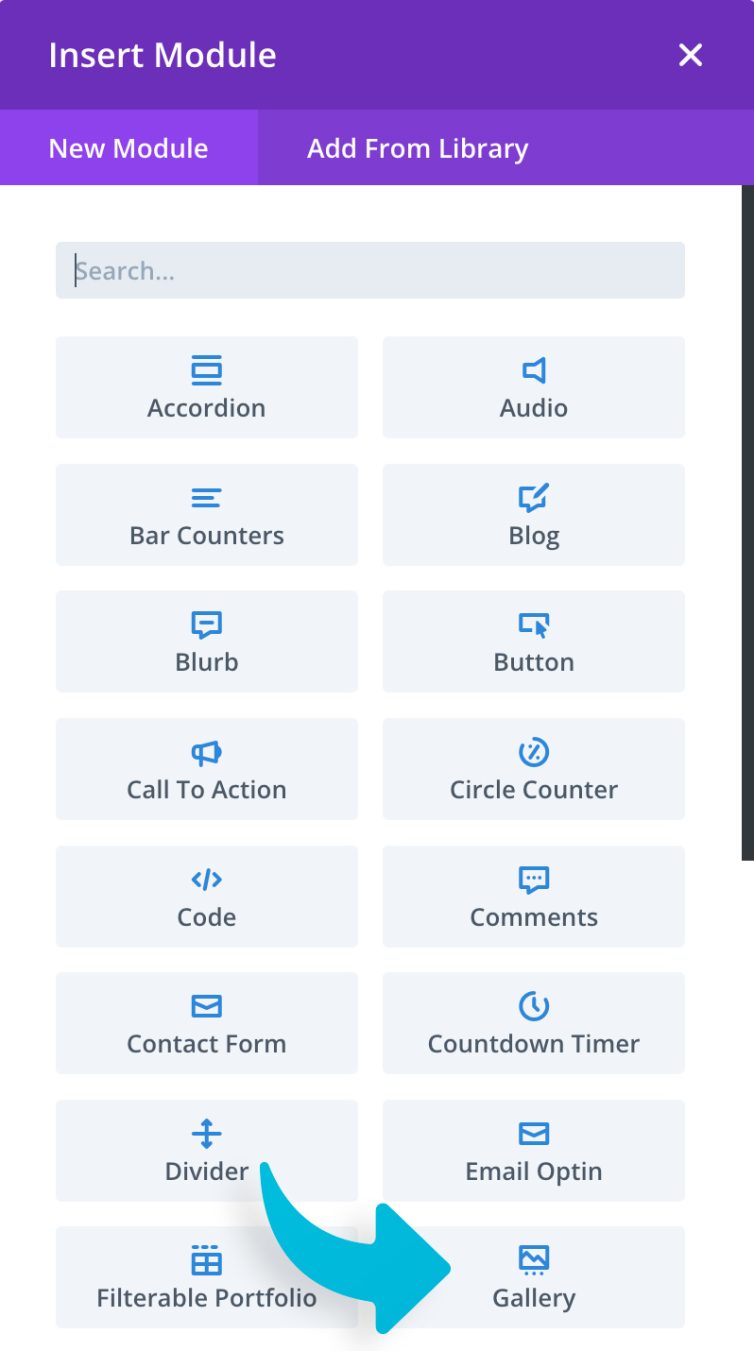Insert the Circle Counter module

533,768
